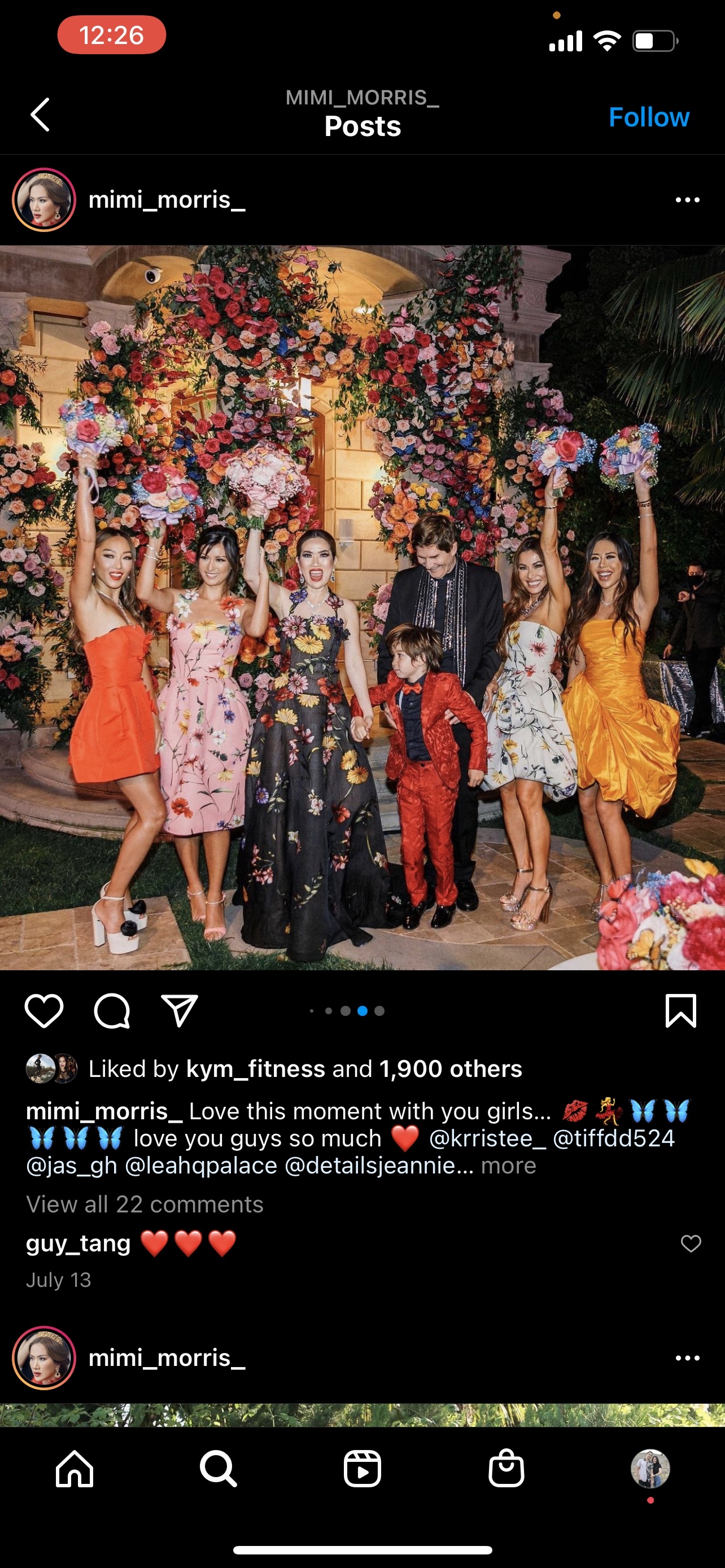The width and height of the screenshot is (725, 1568).
Task: Share the post via the paper plane
Action: tap(179, 1011)
